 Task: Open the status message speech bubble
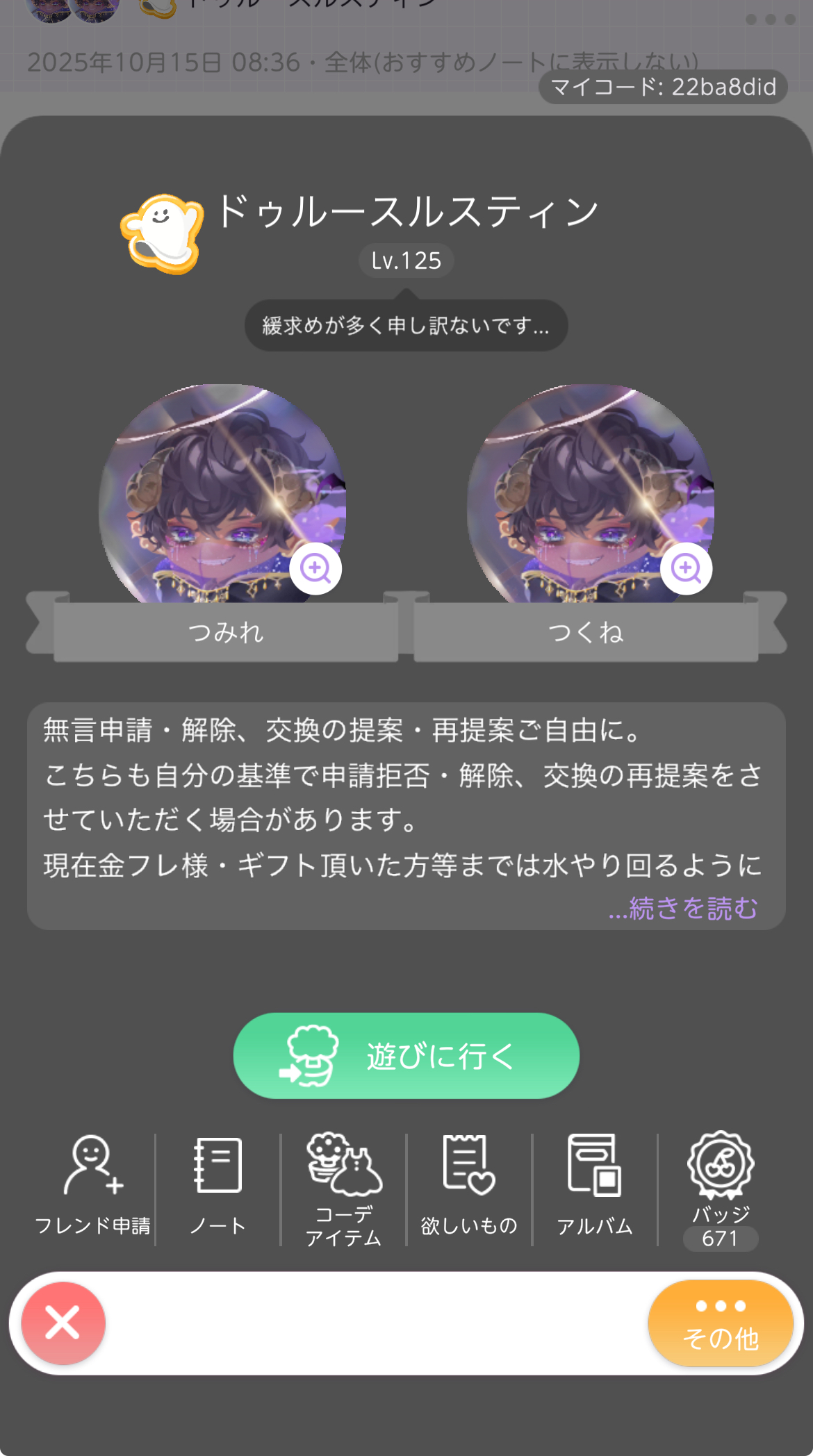click(406, 325)
